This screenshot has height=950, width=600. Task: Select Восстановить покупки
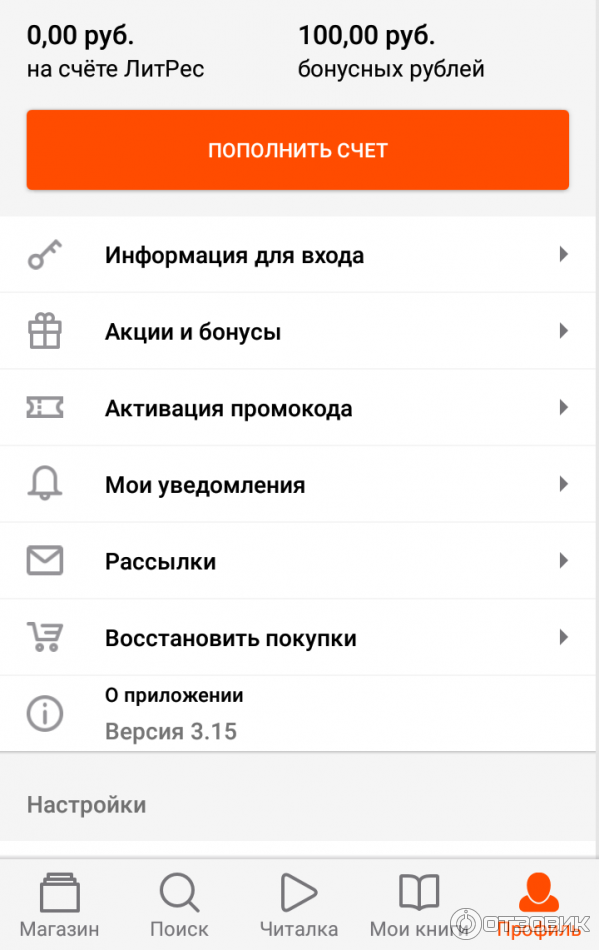(298, 638)
